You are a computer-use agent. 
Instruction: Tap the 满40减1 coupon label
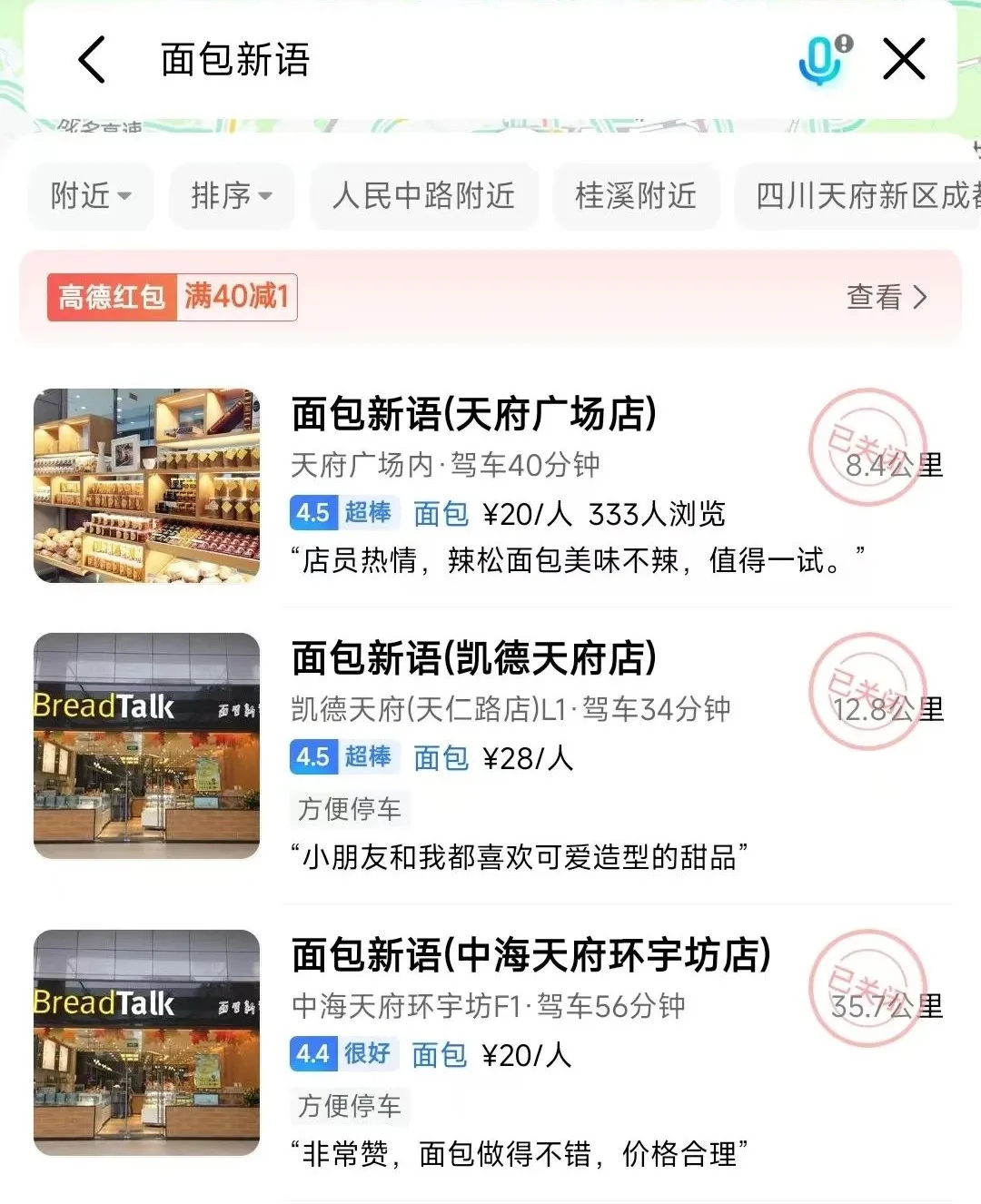coord(235,297)
